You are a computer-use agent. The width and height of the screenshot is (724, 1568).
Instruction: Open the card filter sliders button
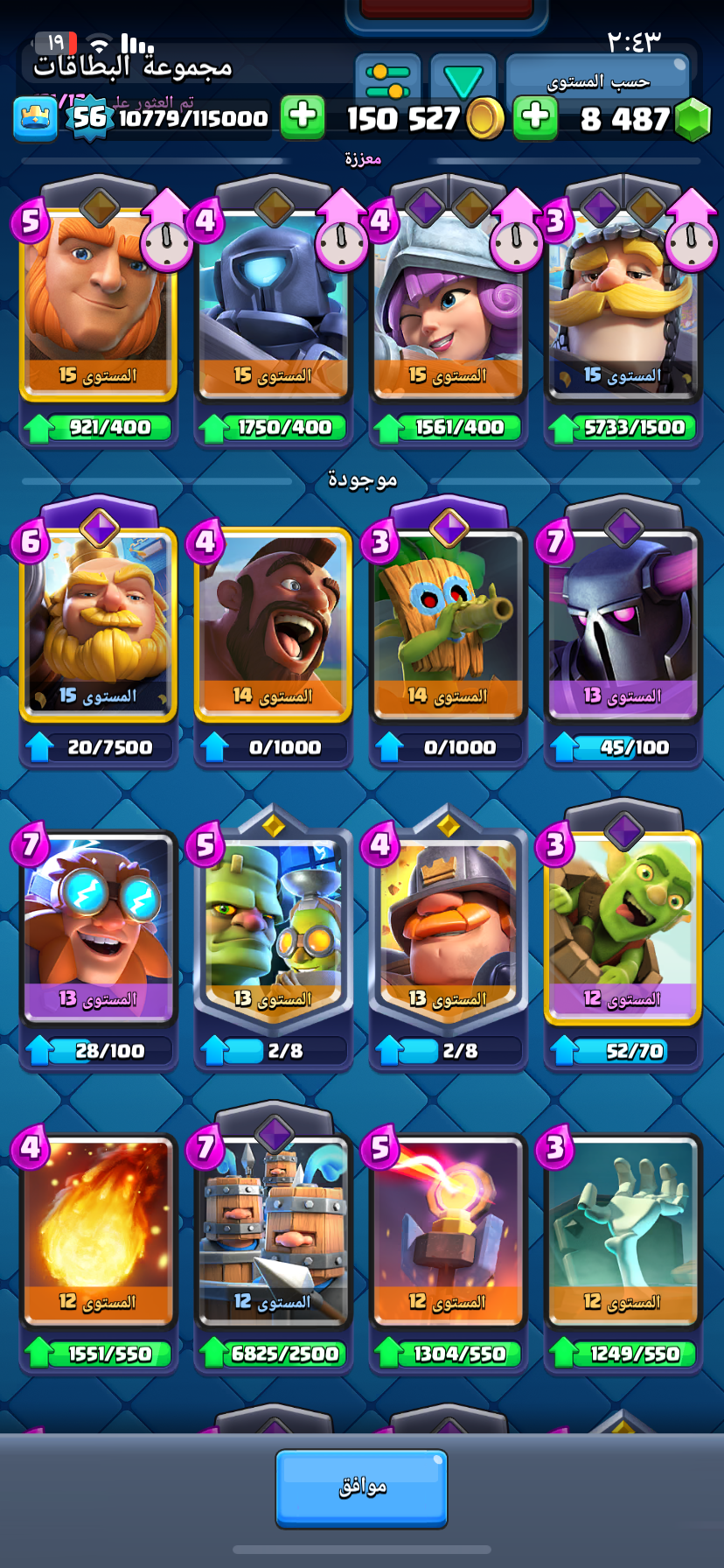pyautogui.click(x=387, y=81)
